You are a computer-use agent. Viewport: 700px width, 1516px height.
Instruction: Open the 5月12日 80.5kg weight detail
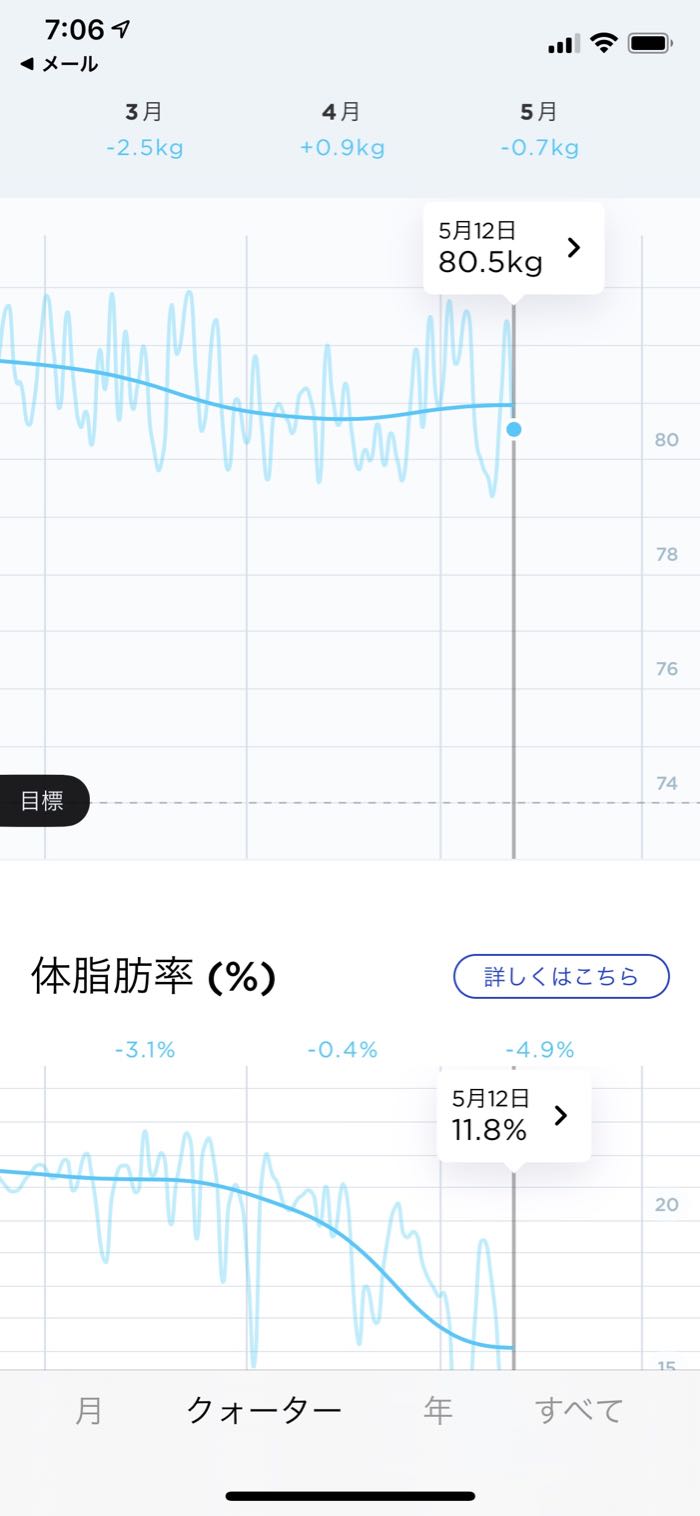[x=513, y=248]
